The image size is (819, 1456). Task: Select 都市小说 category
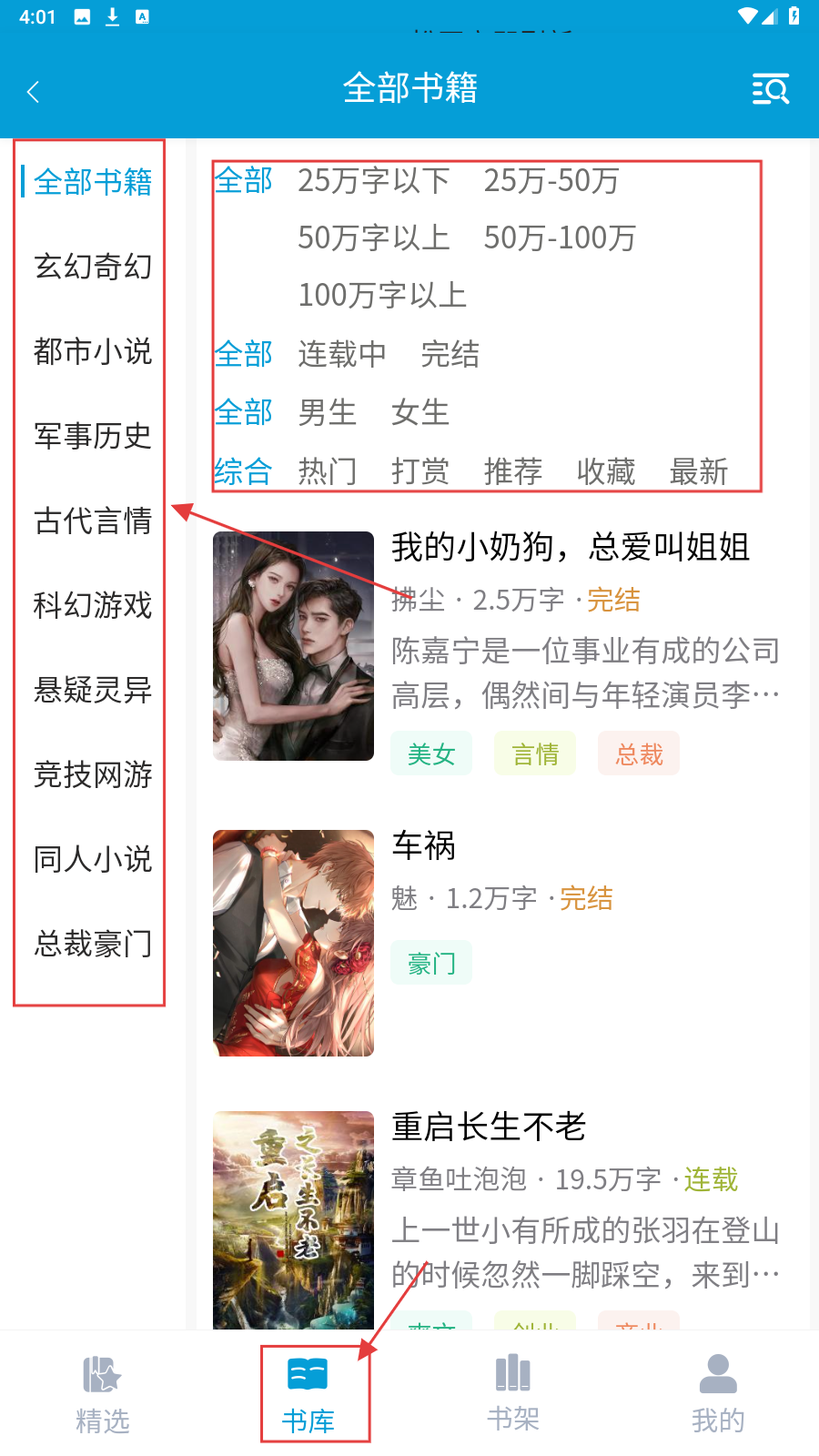click(x=92, y=351)
